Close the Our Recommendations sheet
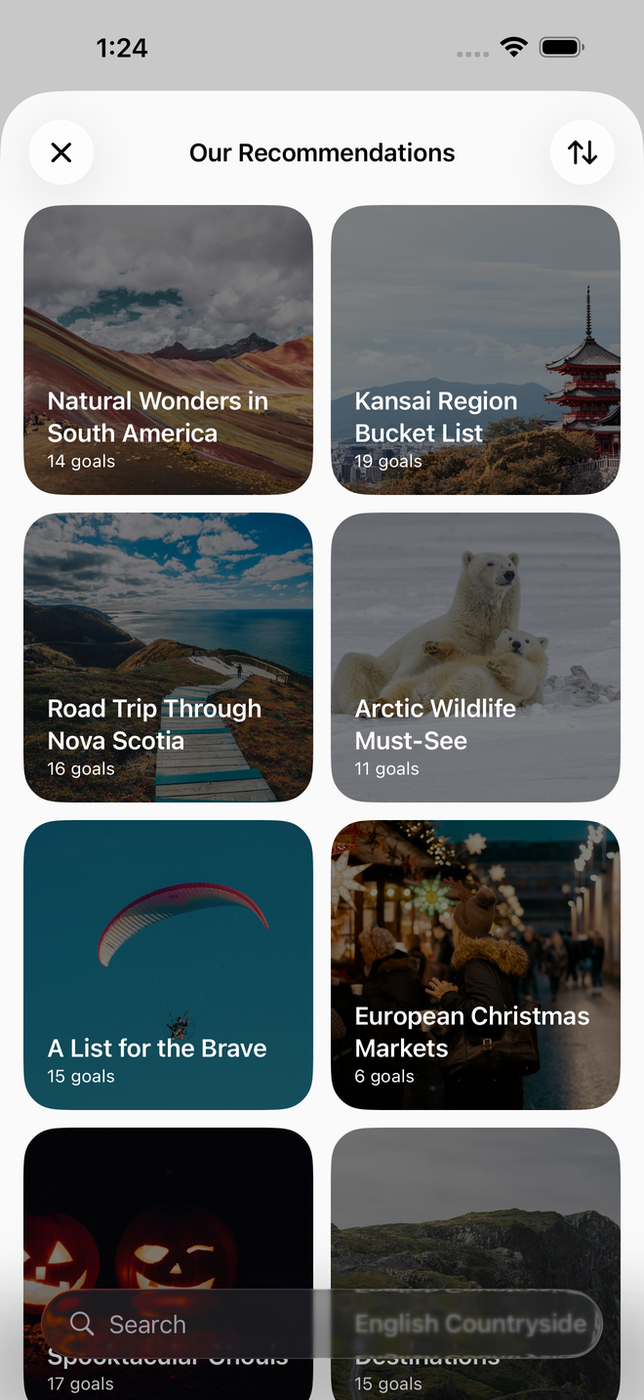 pyautogui.click(x=61, y=152)
